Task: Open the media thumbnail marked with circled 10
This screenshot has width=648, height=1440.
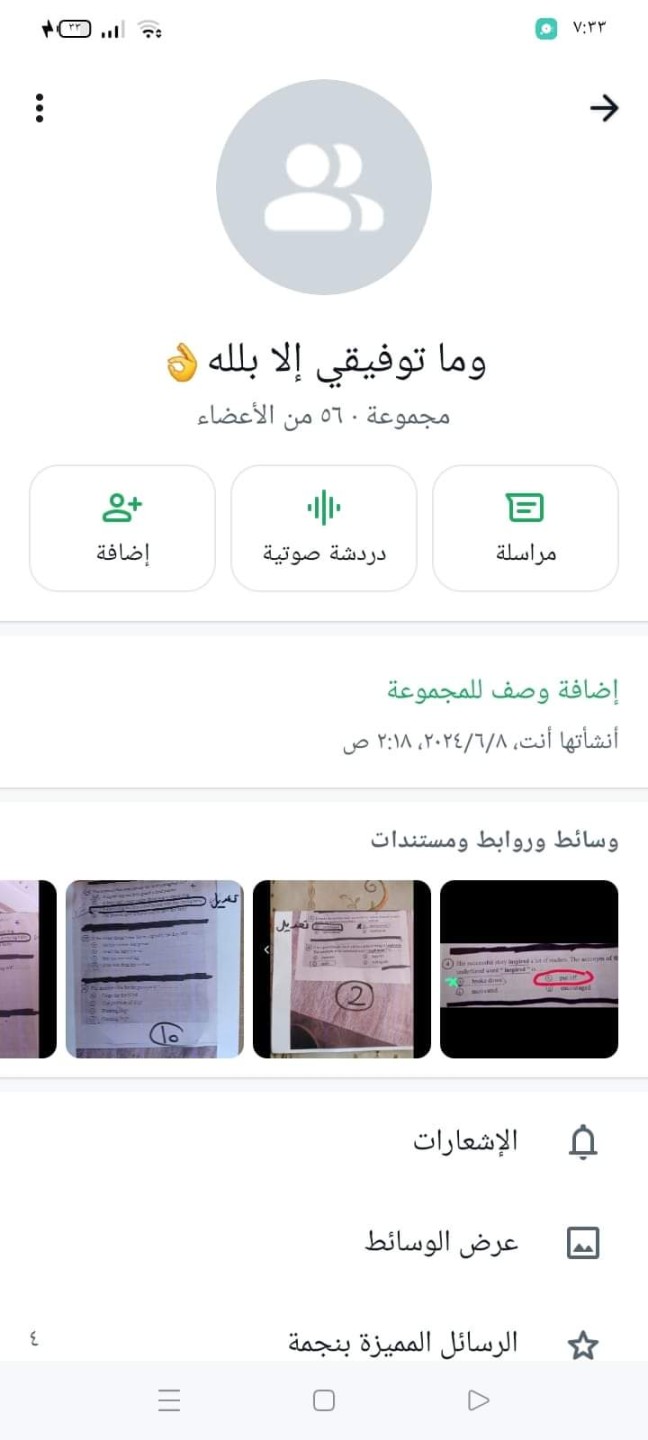Action: pyautogui.click(x=155, y=969)
